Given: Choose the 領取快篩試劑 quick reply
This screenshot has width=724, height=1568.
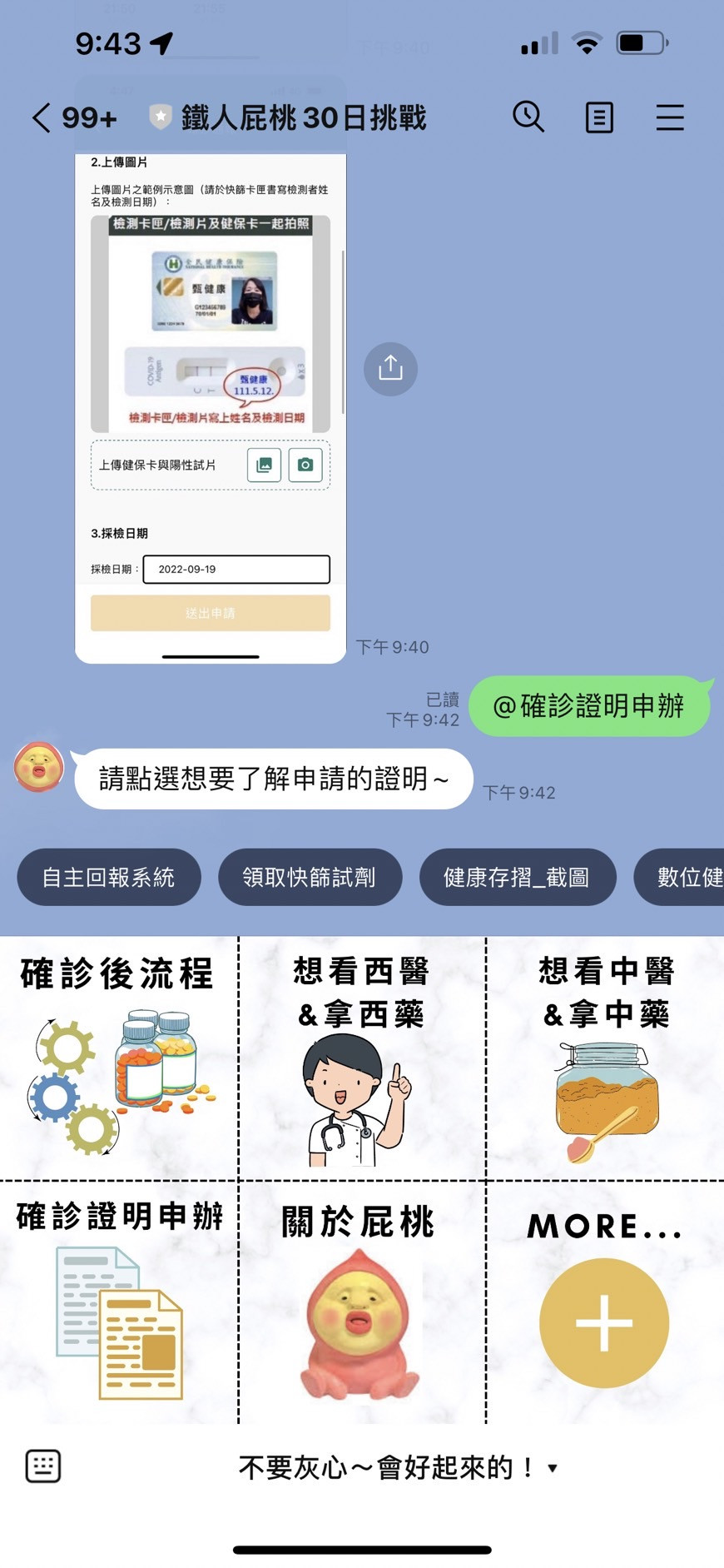Looking at the screenshot, I should coord(310,877).
